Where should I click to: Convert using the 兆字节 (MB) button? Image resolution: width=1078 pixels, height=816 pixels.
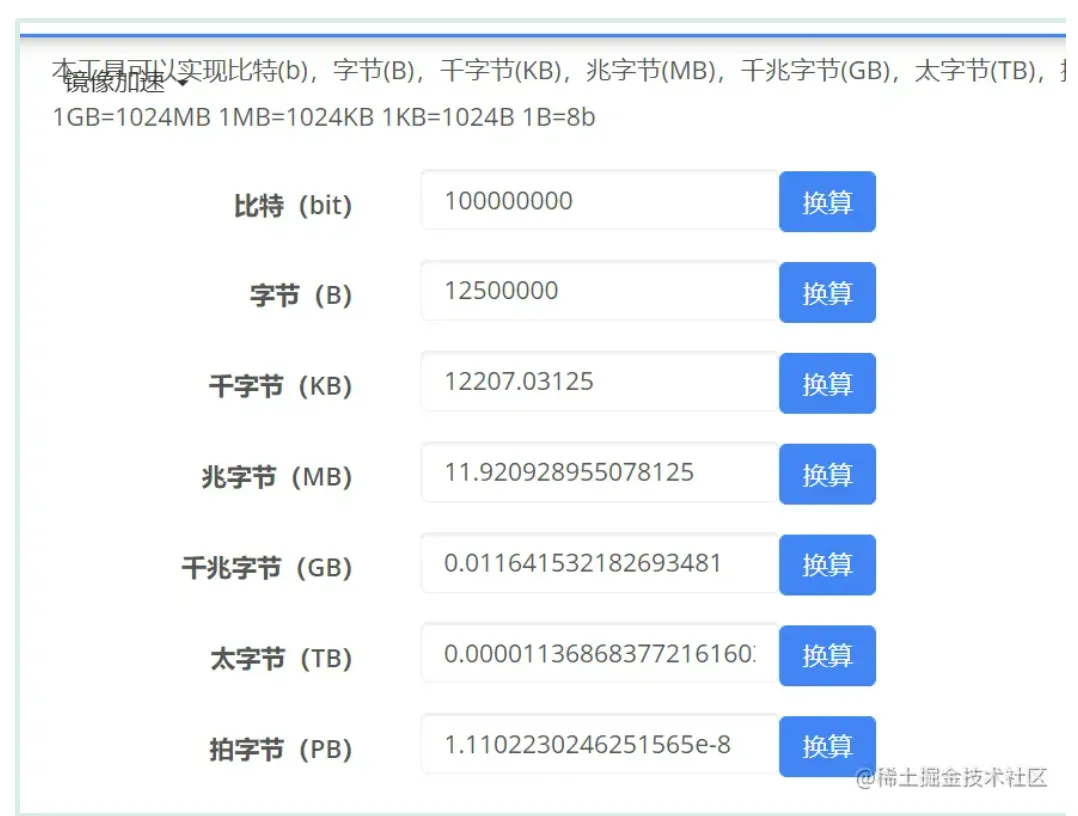(827, 474)
